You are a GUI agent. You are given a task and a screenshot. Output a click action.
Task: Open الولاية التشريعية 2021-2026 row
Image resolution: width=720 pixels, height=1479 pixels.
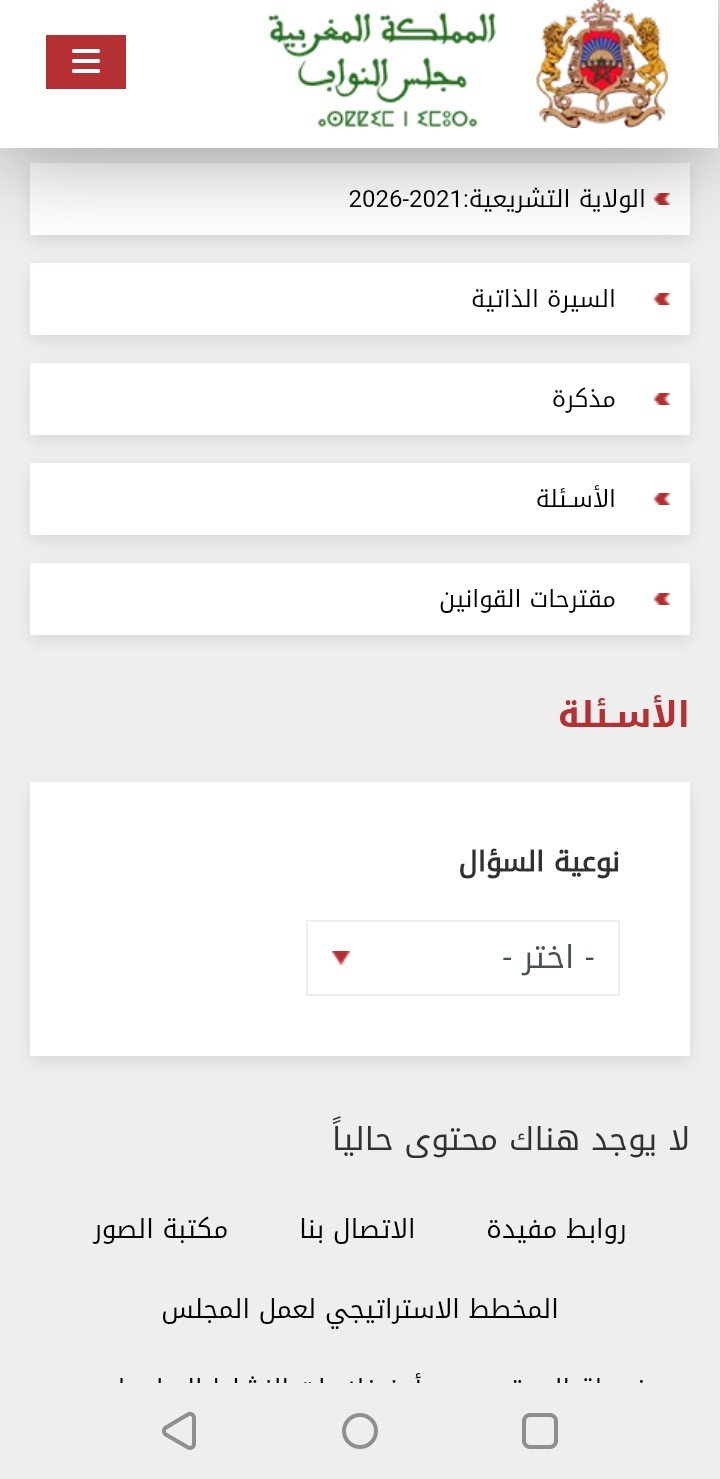360,199
